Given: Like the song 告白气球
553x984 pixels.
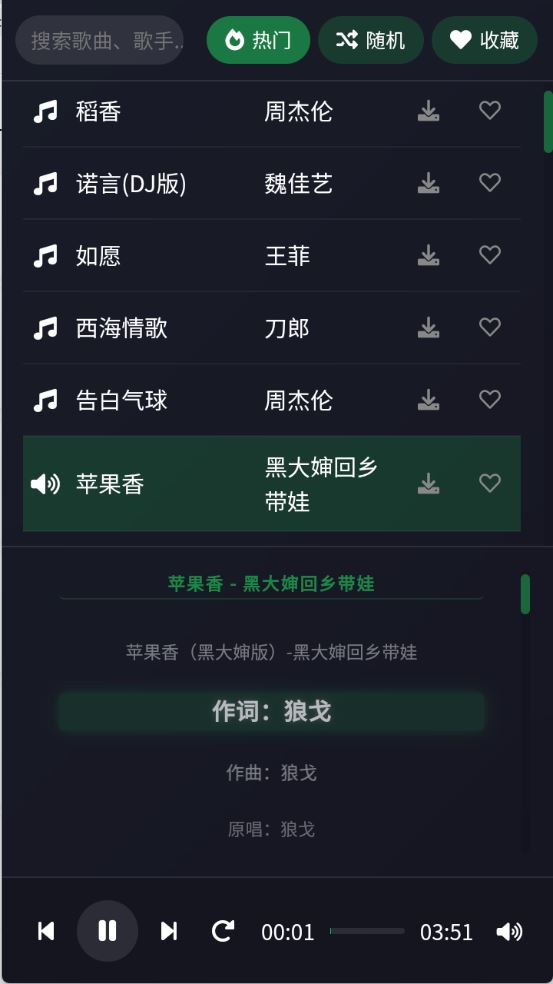Looking at the screenshot, I should (x=490, y=399).
